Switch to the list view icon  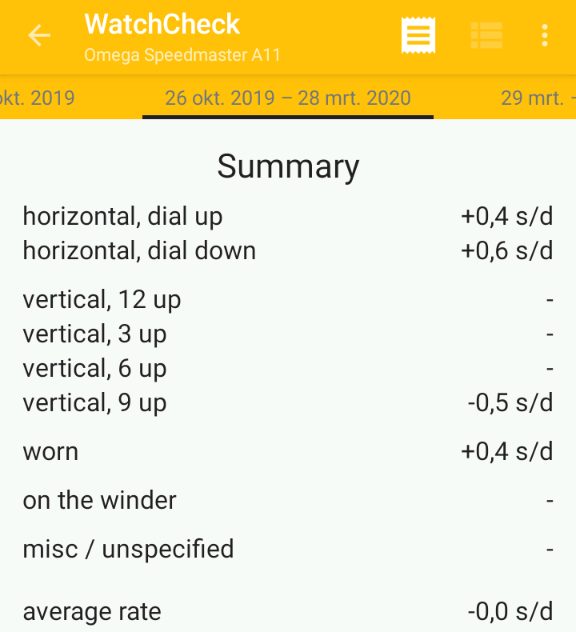(487, 35)
